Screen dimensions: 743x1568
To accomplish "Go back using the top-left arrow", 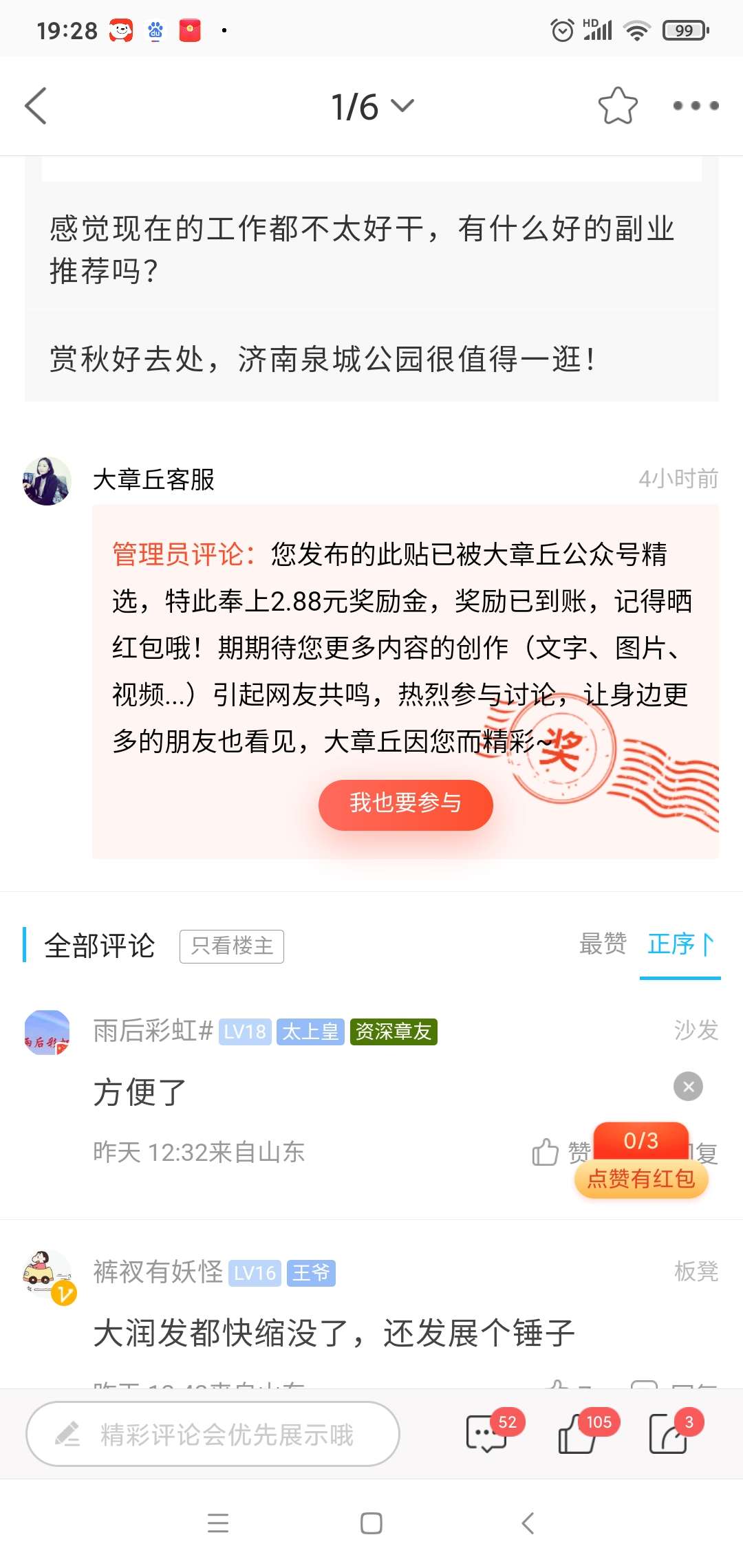I will pos(36,106).
